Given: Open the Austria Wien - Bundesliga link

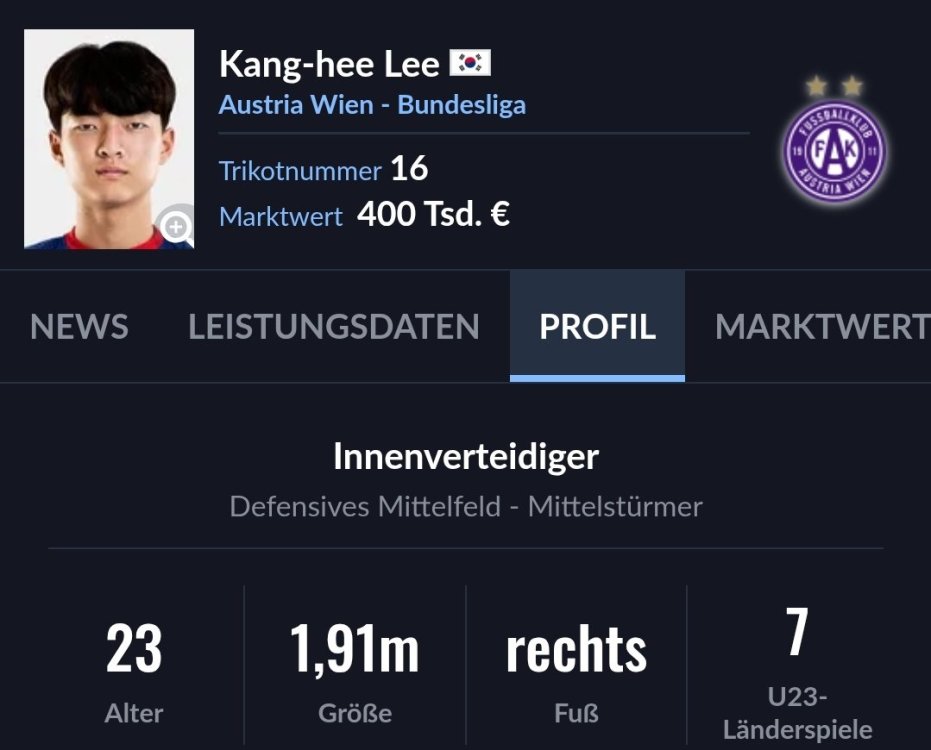Looking at the screenshot, I should click(x=372, y=105).
